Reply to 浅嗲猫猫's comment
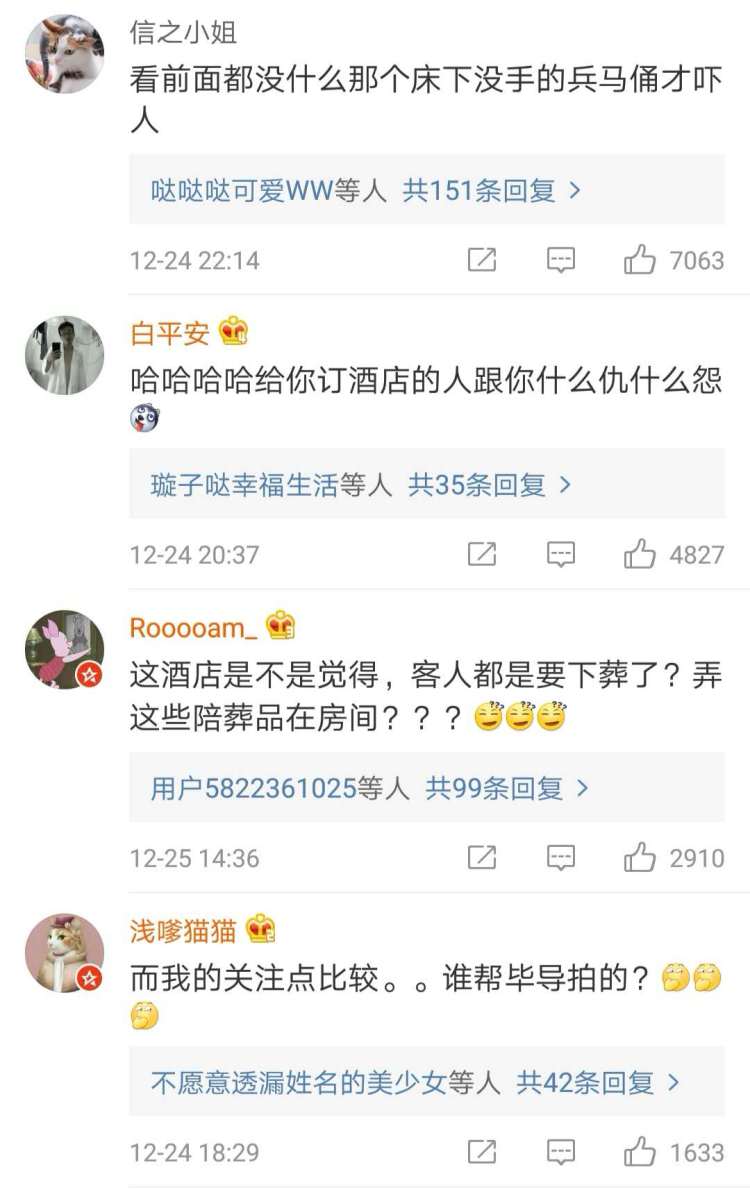This screenshot has height=1190, width=750. click(561, 1152)
